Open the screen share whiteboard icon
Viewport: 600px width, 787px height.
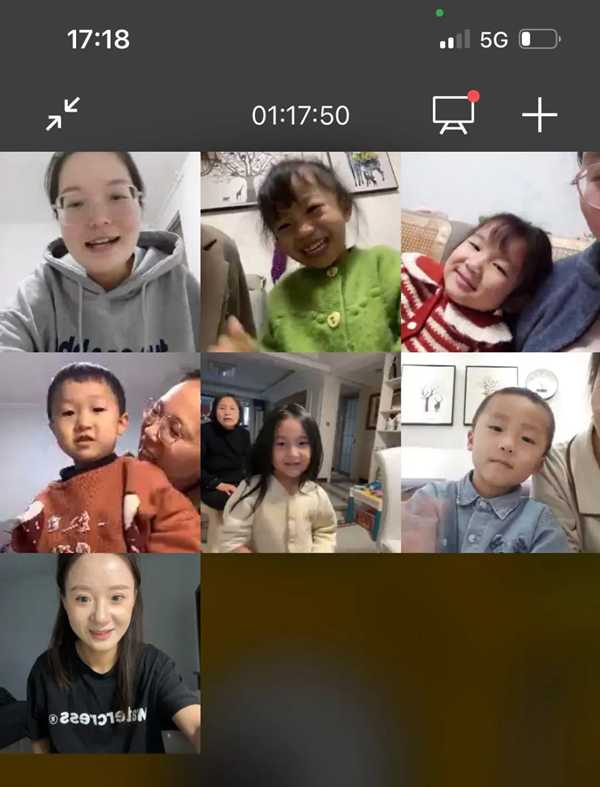(455, 112)
